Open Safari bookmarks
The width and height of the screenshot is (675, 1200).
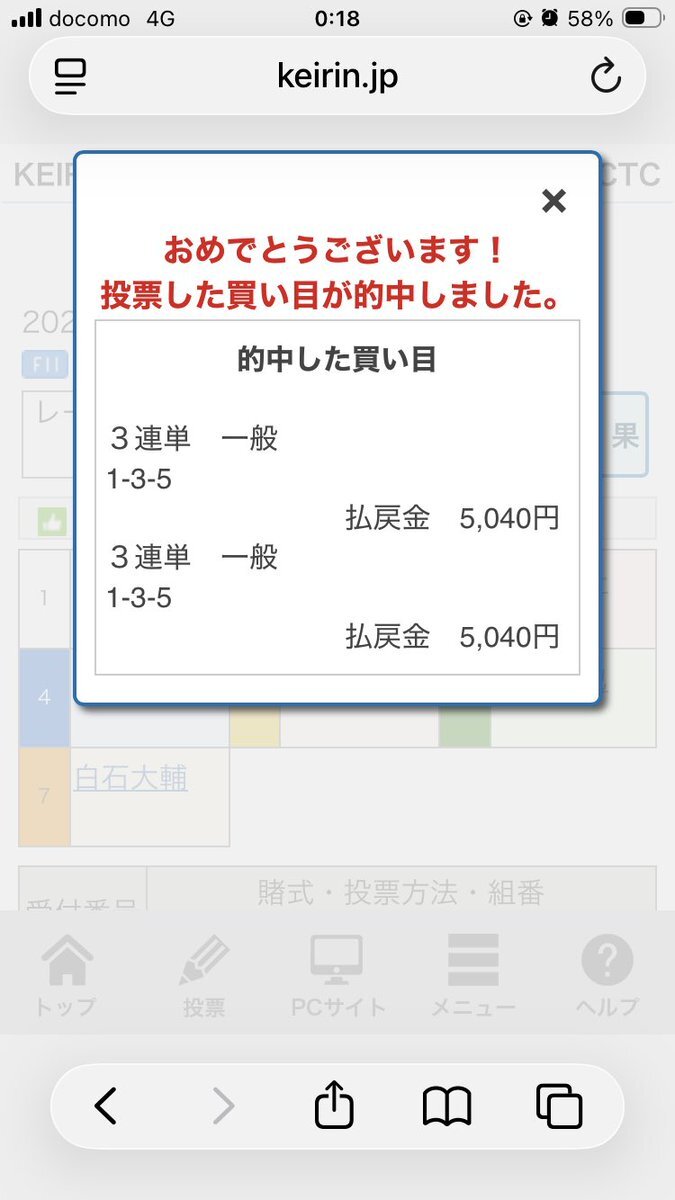click(x=447, y=1106)
